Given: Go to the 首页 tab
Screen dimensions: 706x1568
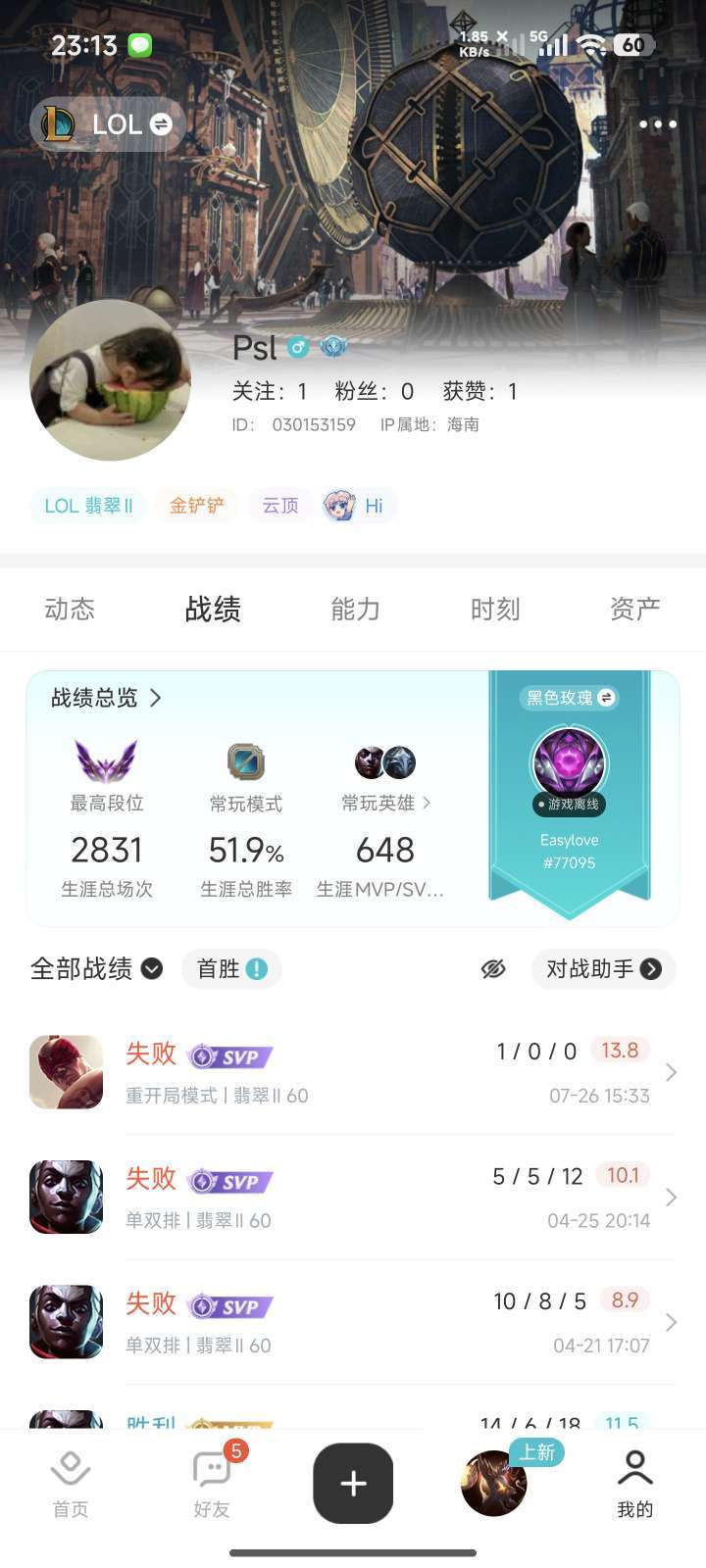Looking at the screenshot, I should [71, 1485].
